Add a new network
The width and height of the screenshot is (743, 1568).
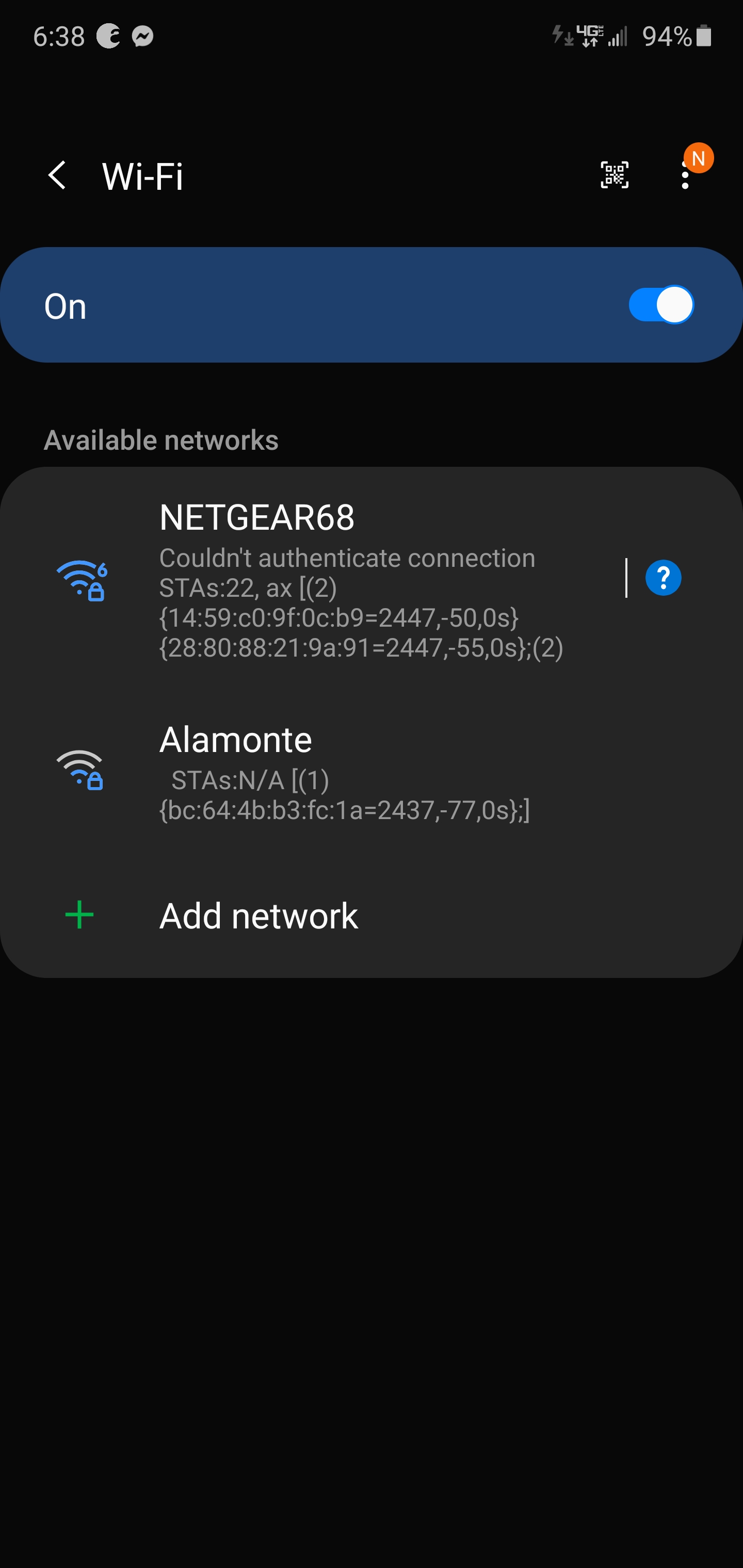tap(258, 916)
